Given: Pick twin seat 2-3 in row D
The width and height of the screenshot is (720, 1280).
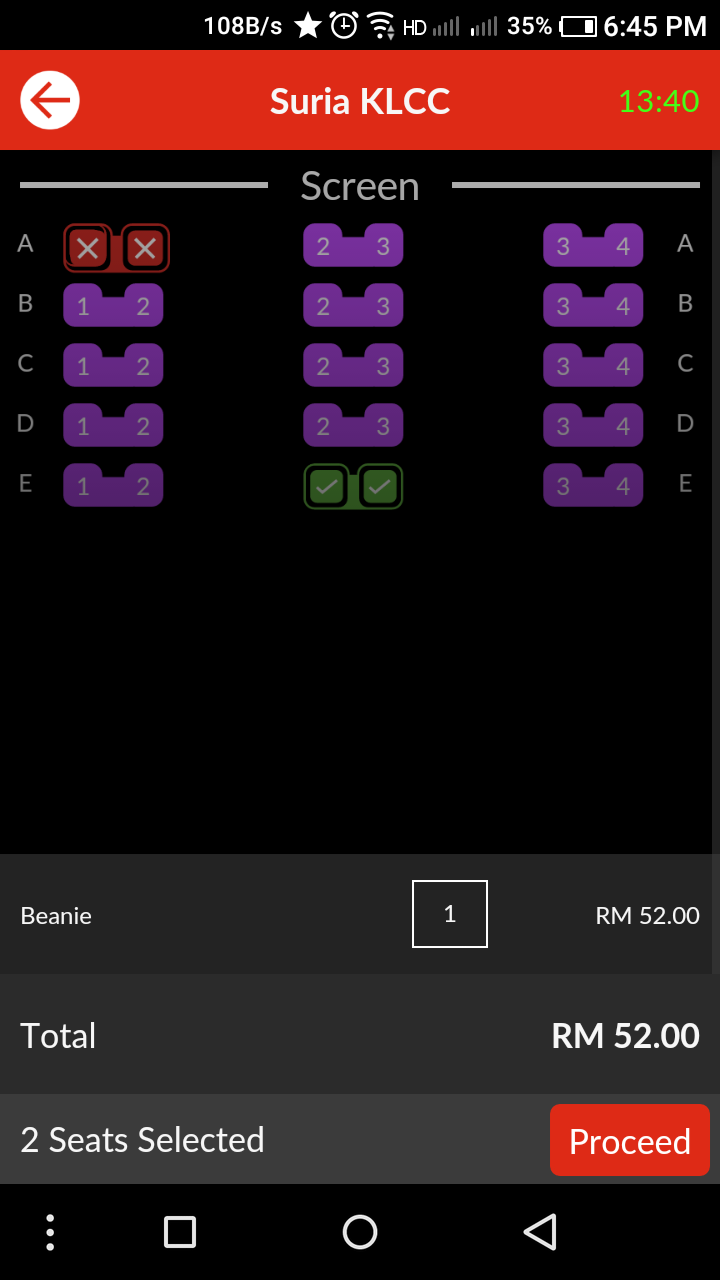Looking at the screenshot, I should pyautogui.click(x=353, y=426).
